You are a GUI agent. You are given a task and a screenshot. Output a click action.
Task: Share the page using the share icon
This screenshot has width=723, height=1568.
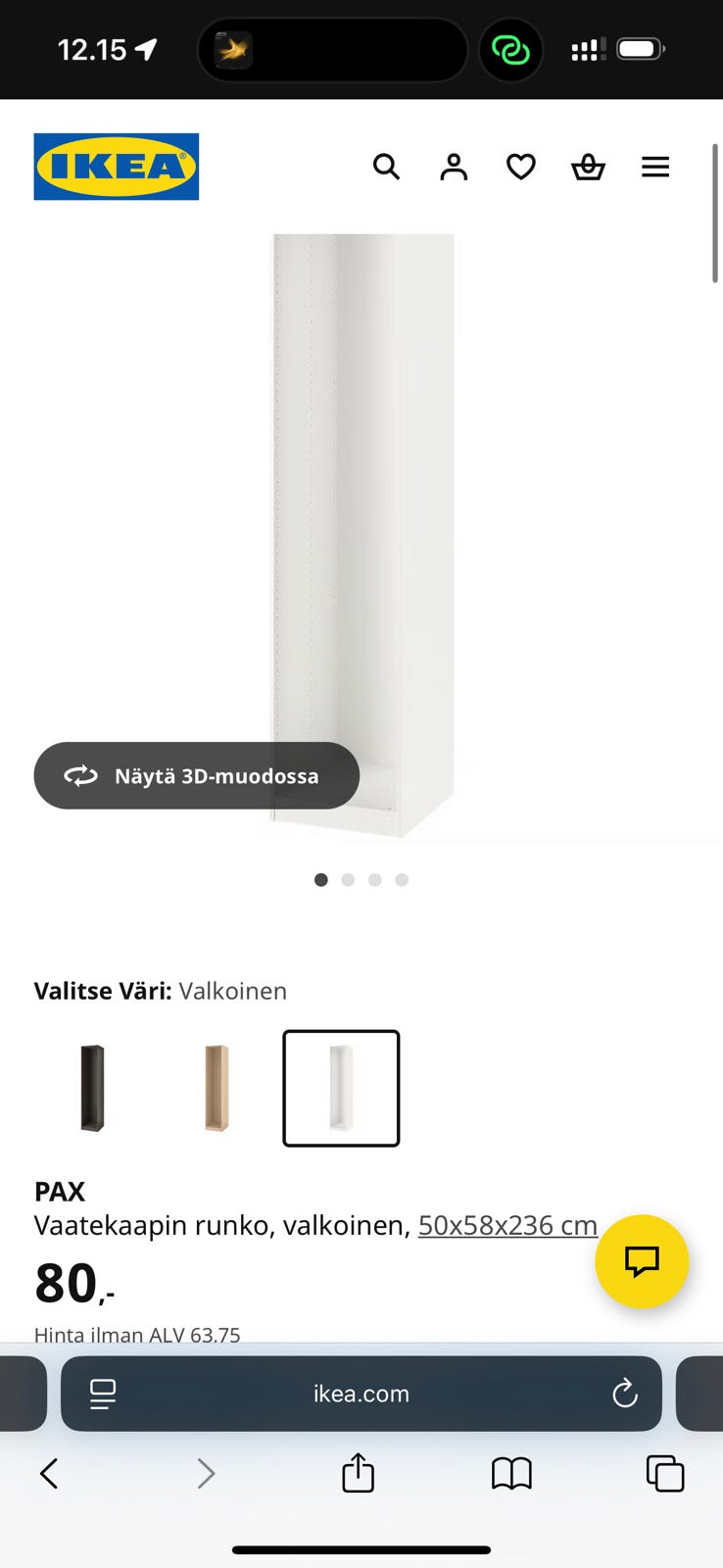[358, 1473]
